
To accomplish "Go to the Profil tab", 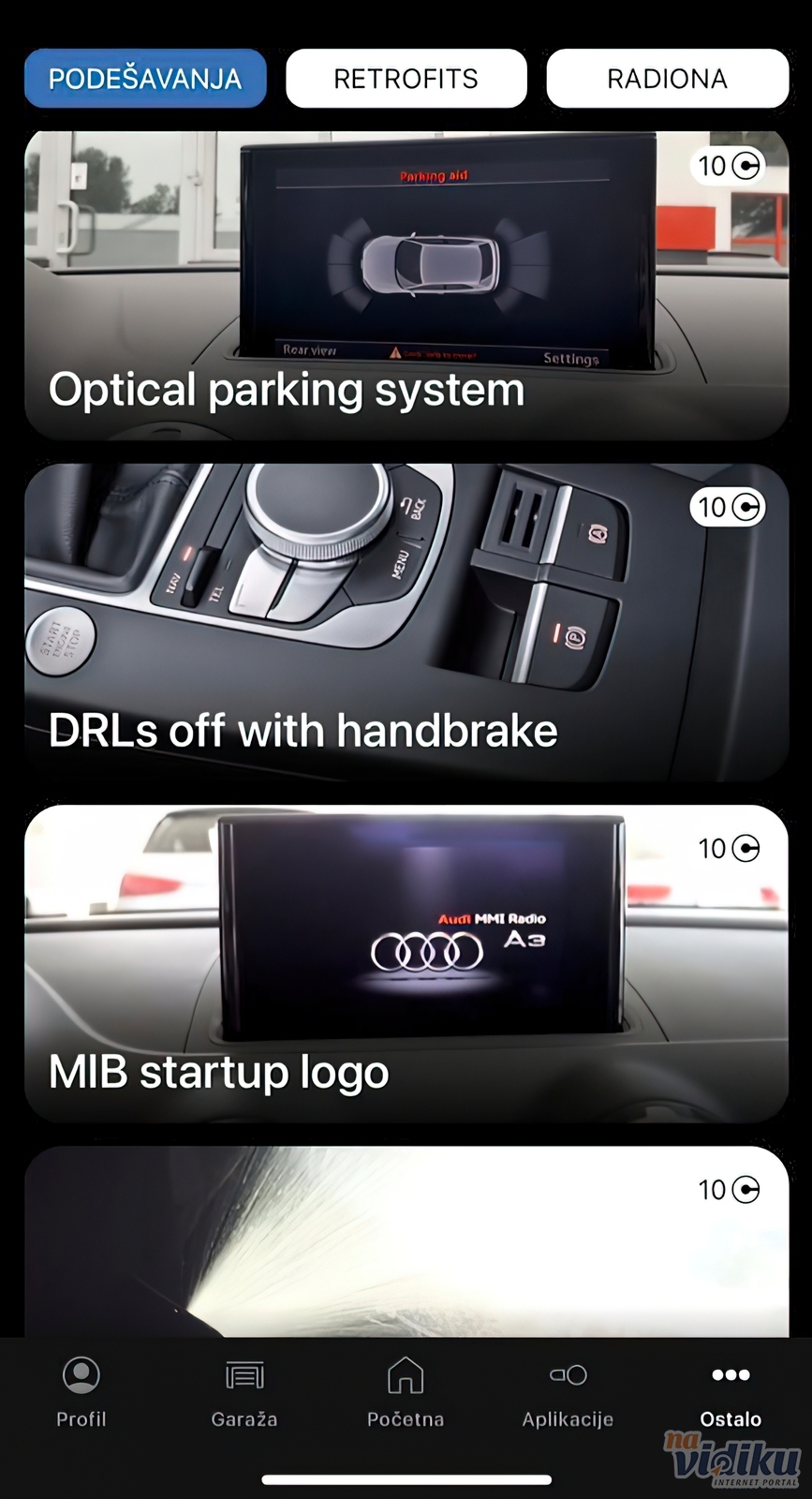I will [x=81, y=1392].
